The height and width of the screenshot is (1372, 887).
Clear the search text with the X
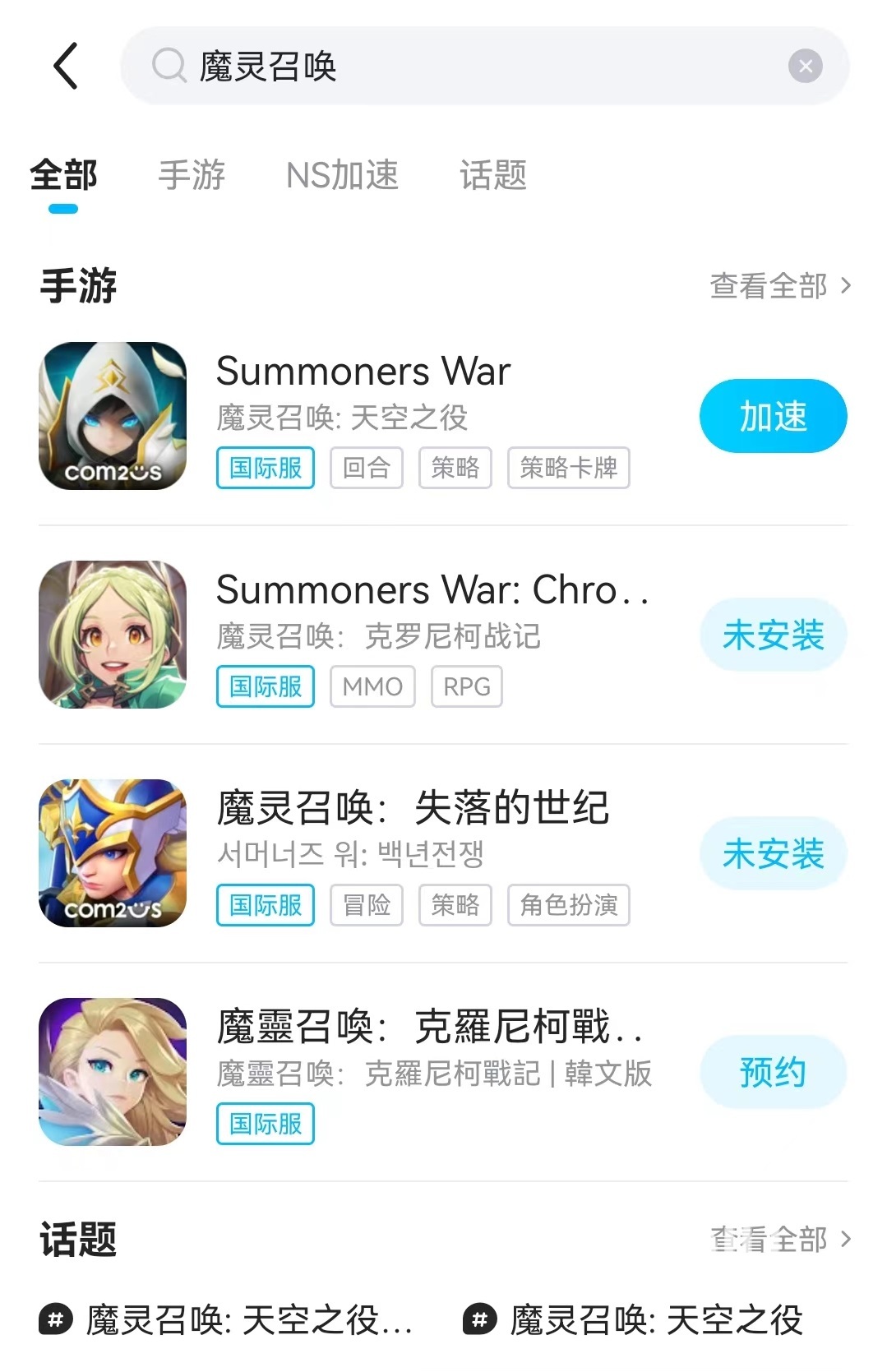[x=805, y=66]
